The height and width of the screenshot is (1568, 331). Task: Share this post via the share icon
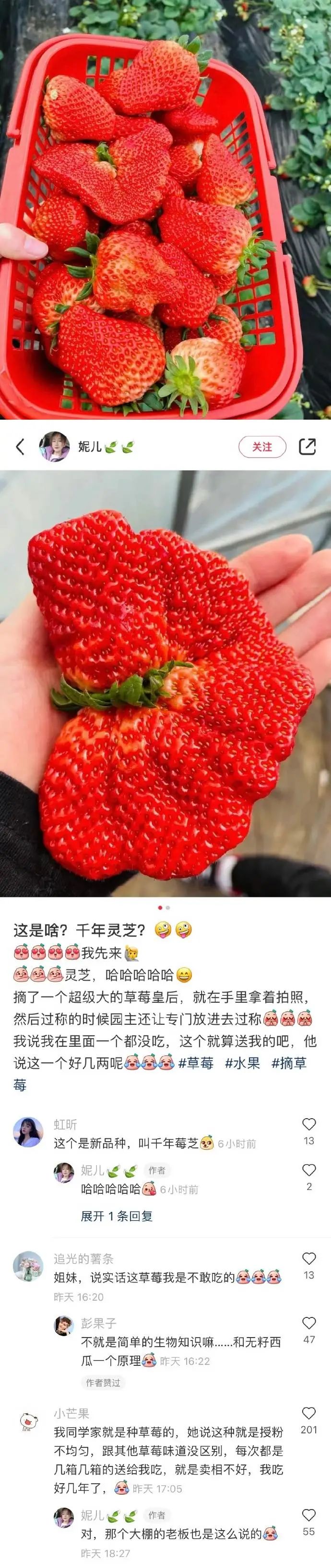tap(307, 447)
